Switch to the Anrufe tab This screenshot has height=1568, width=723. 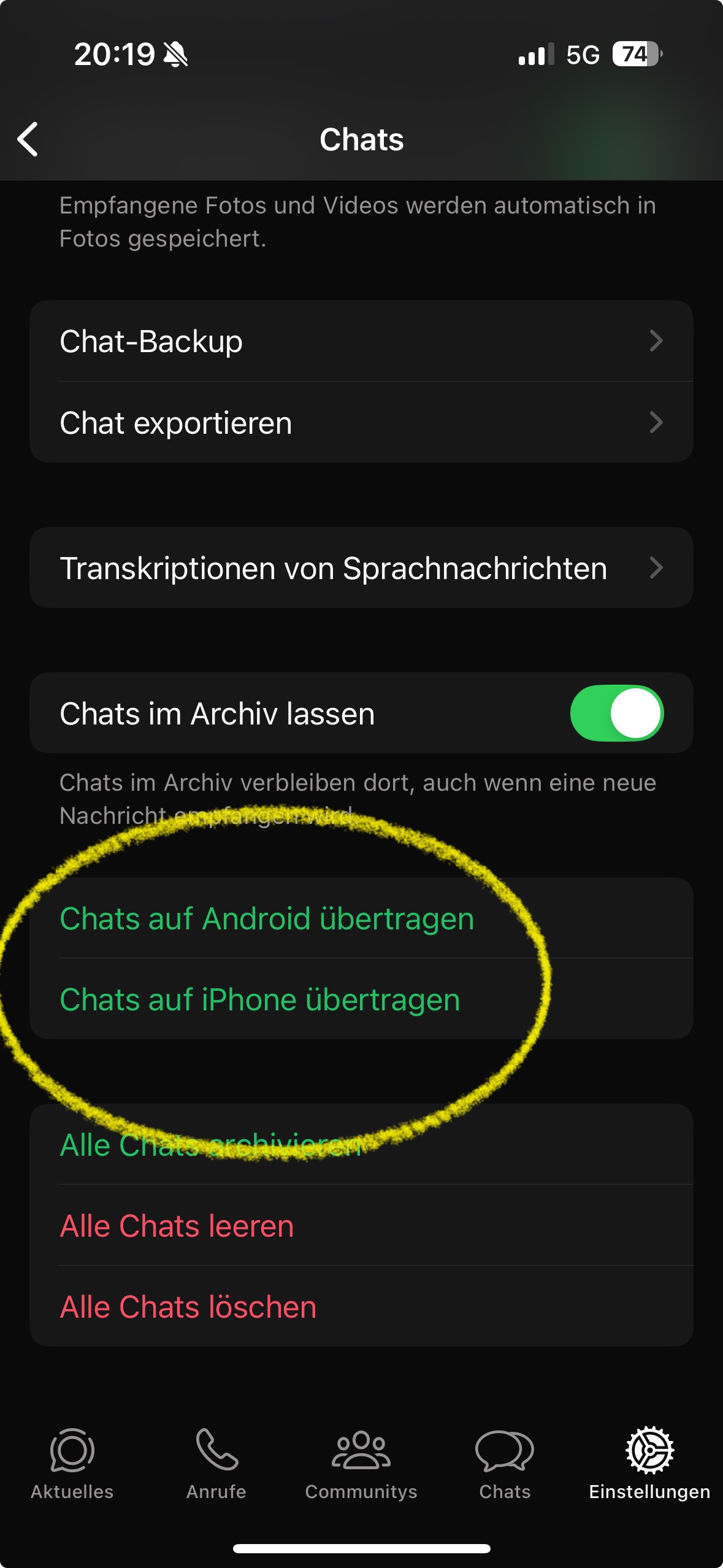[216, 1464]
